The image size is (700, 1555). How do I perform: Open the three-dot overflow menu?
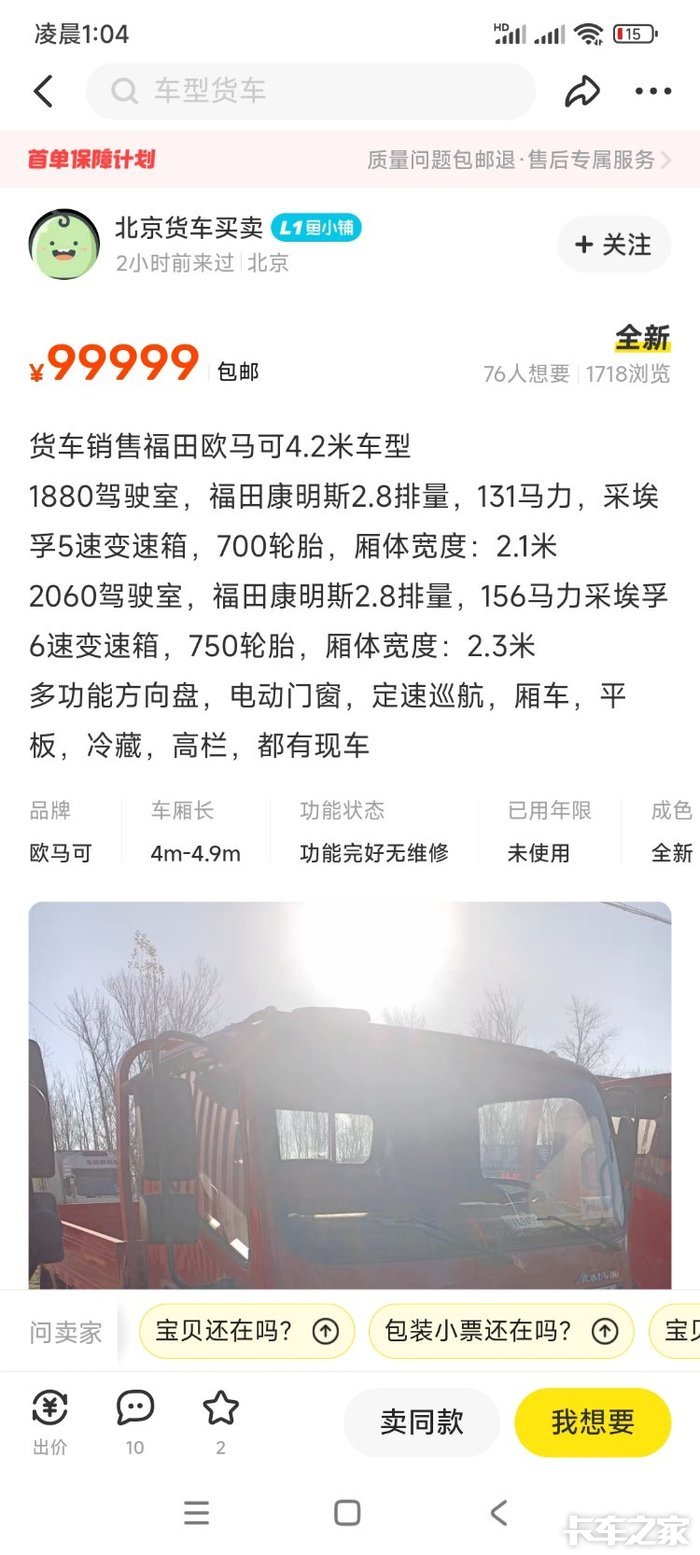(653, 92)
